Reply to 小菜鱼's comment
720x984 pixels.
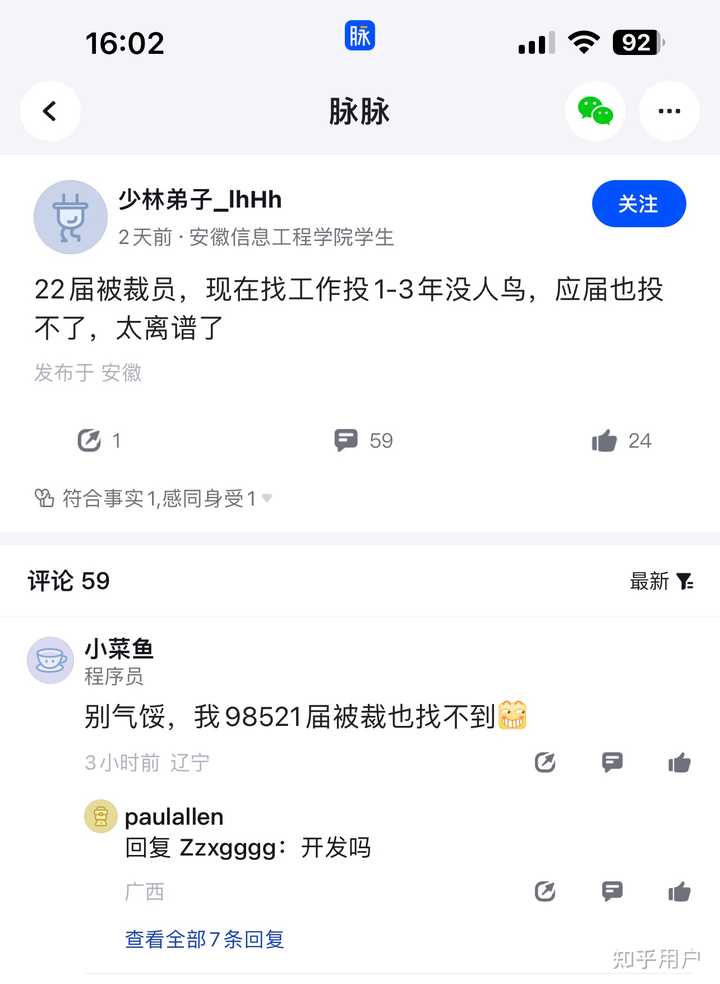pyautogui.click(x=613, y=763)
